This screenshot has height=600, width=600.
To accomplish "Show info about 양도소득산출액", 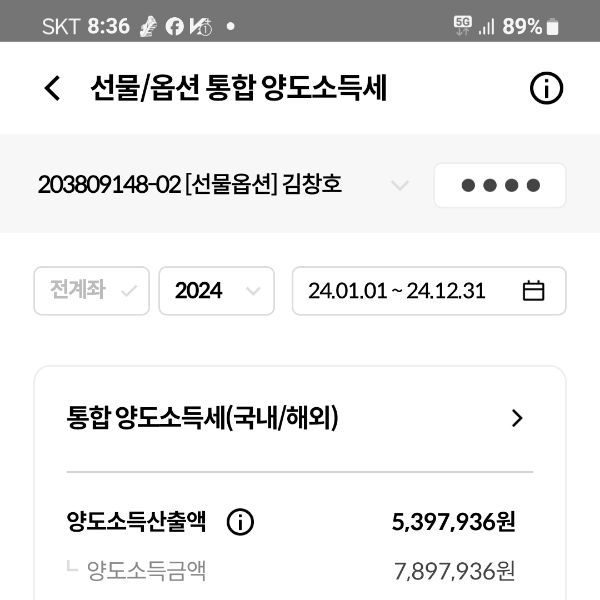I will [240, 521].
